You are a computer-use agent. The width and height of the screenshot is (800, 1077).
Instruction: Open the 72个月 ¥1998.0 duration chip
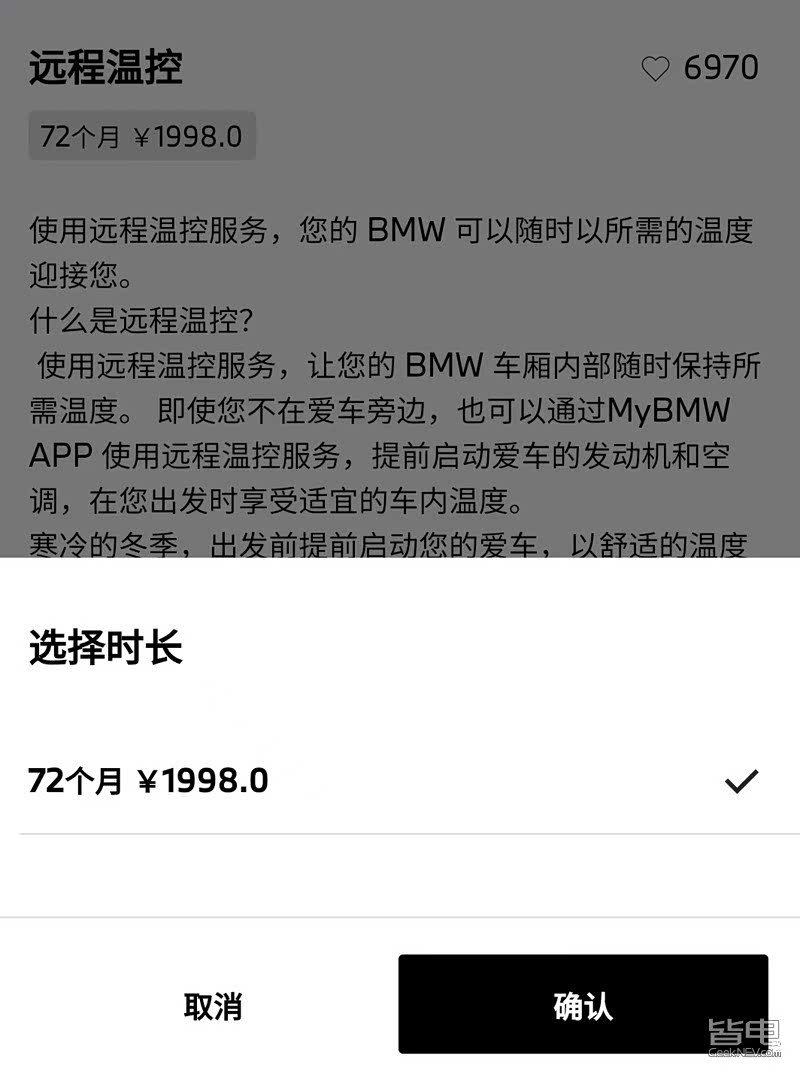142,136
